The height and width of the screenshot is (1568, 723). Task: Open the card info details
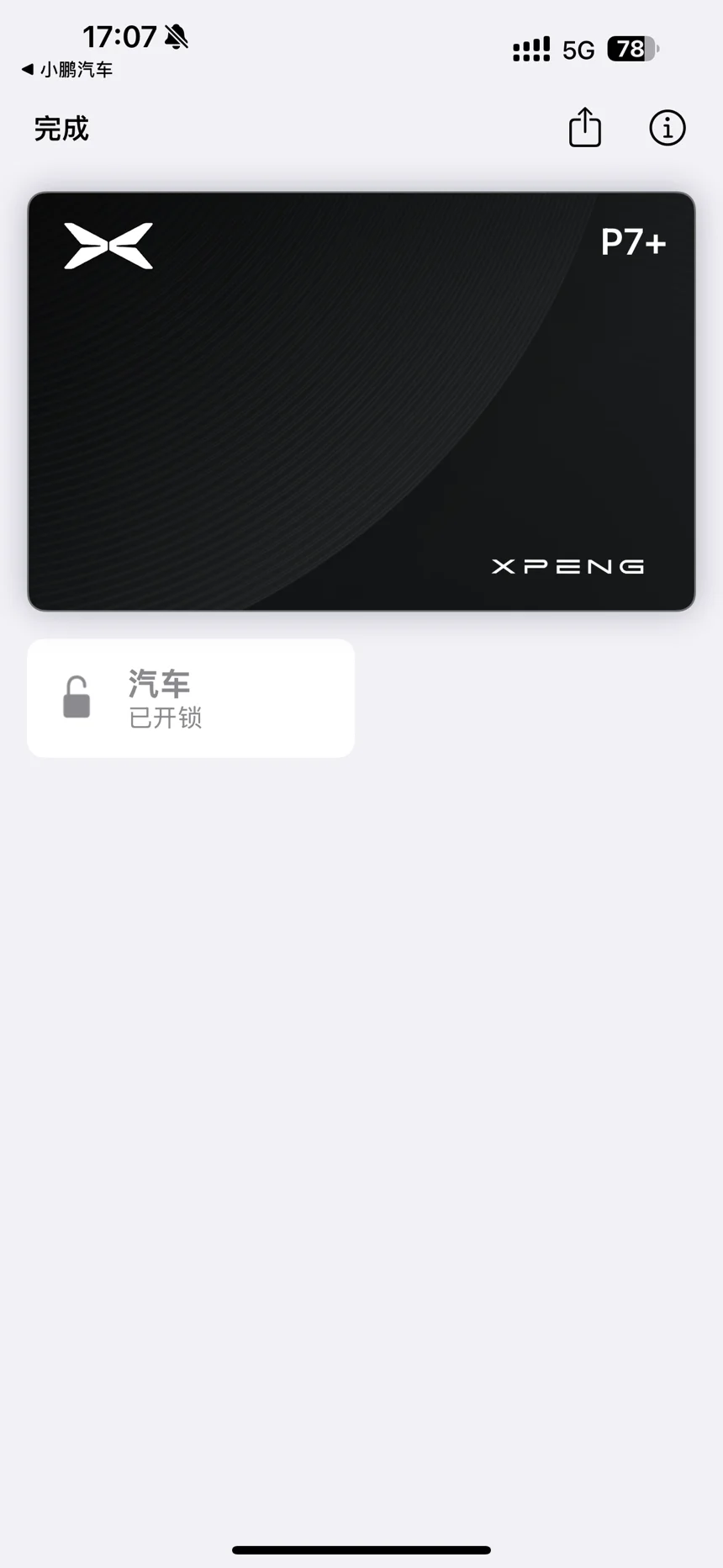click(x=668, y=128)
